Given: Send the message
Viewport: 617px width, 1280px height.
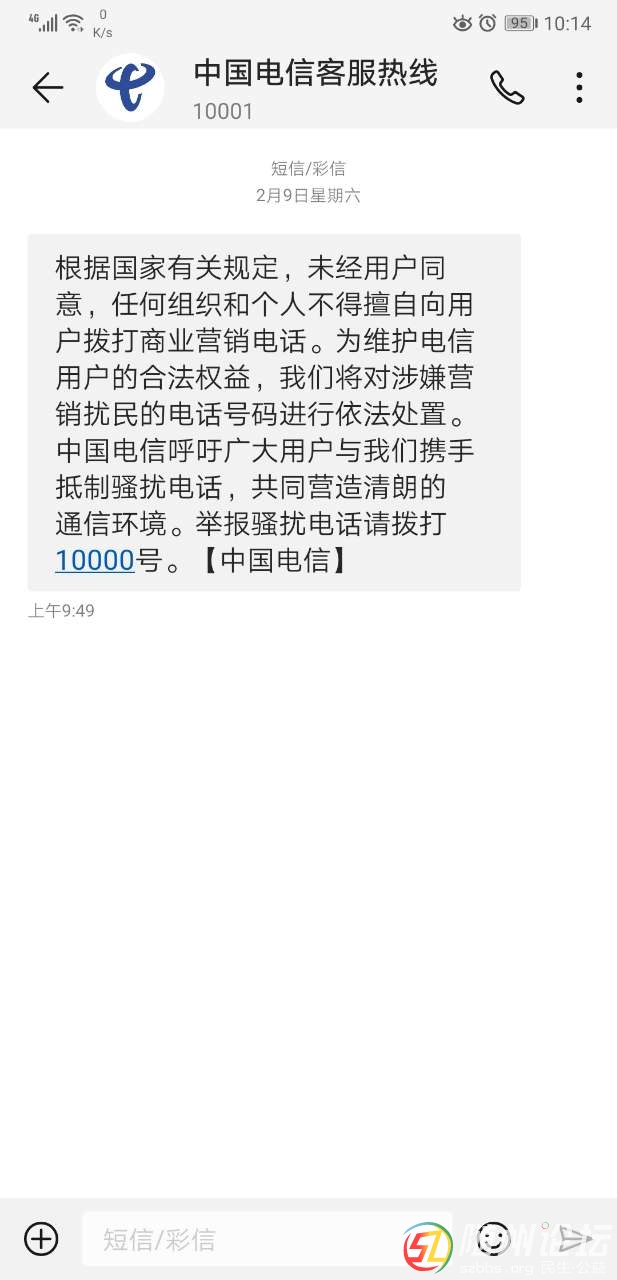Looking at the screenshot, I should [x=574, y=1239].
